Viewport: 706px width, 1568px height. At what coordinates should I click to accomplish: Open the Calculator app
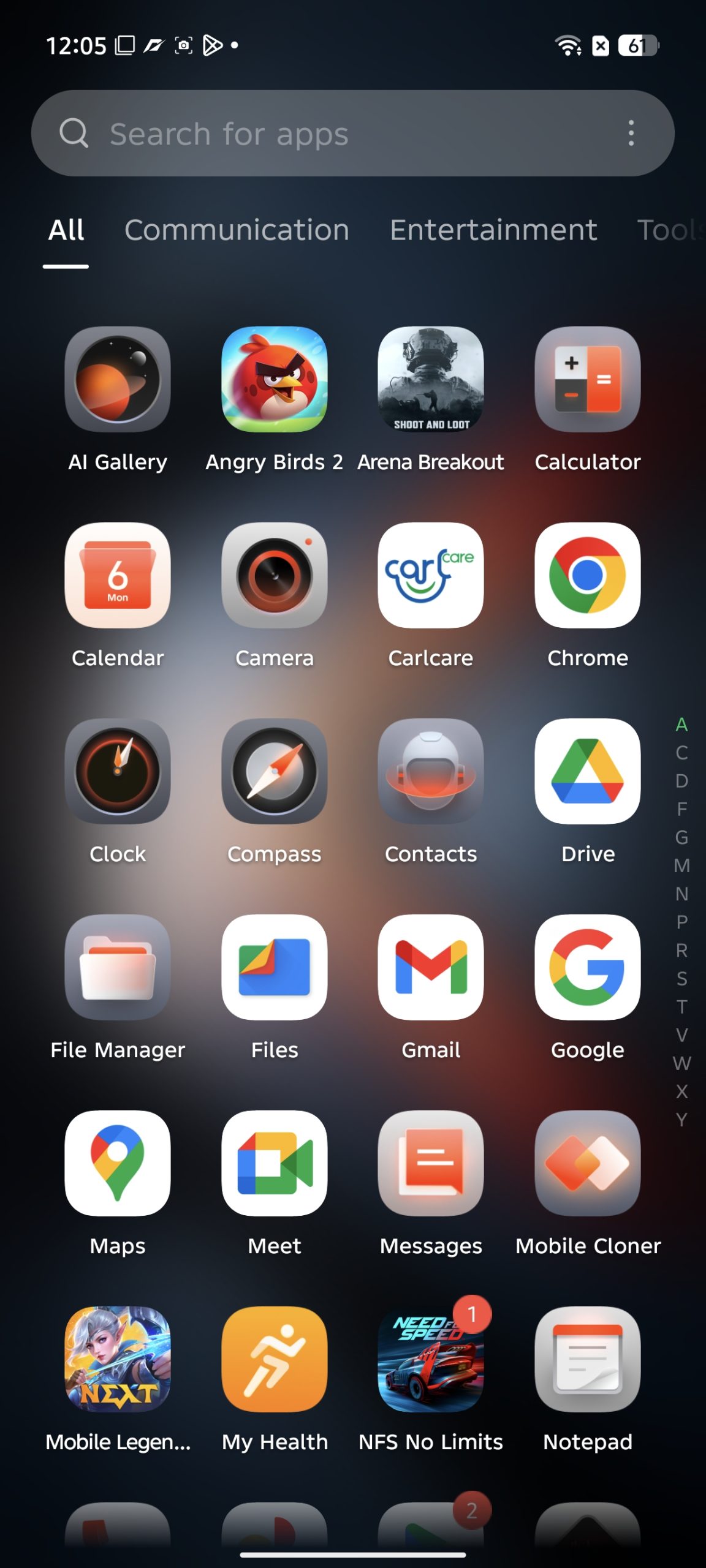587,380
